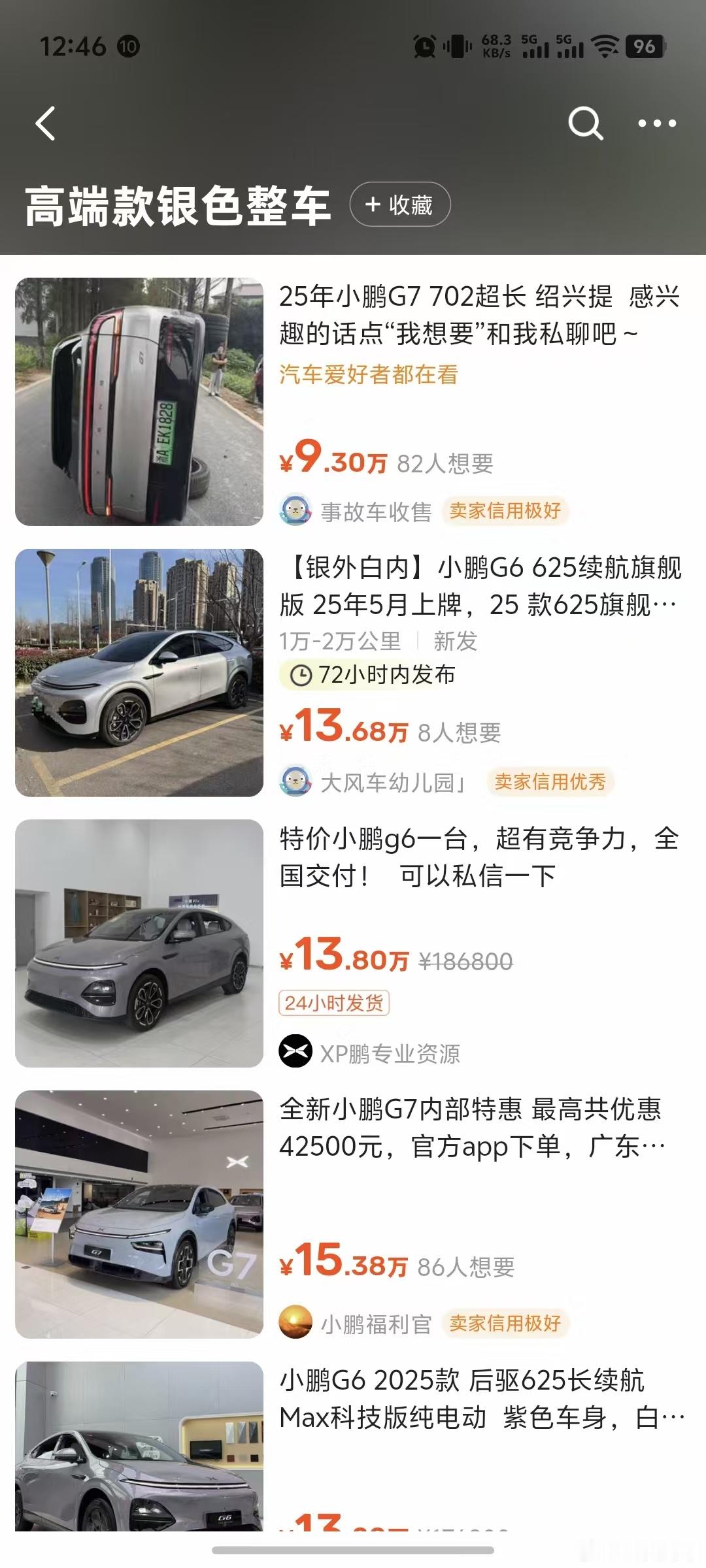Tap the 汽车爱好者都在看 label

coord(369,374)
